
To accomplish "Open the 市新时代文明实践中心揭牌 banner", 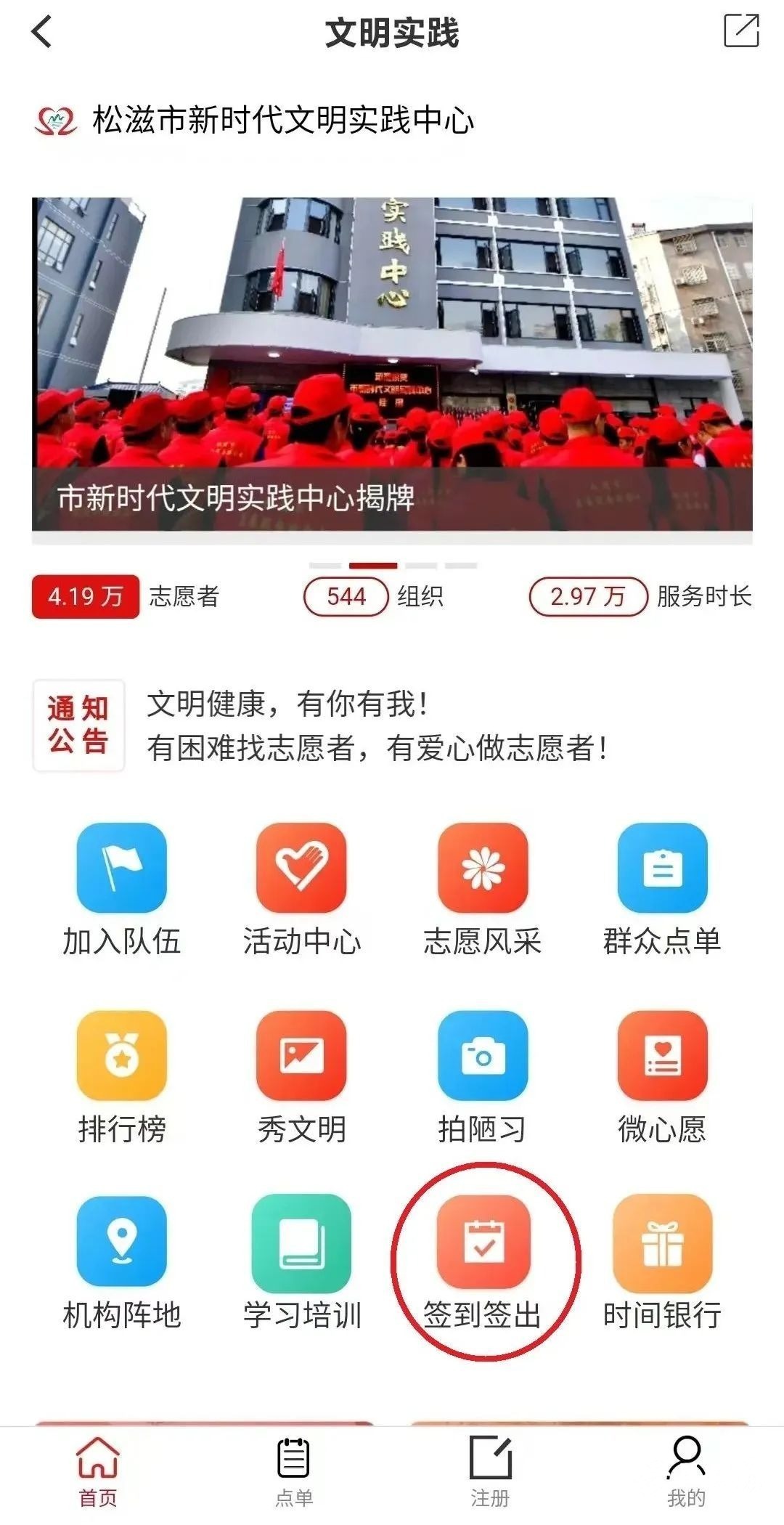I will (x=392, y=363).
